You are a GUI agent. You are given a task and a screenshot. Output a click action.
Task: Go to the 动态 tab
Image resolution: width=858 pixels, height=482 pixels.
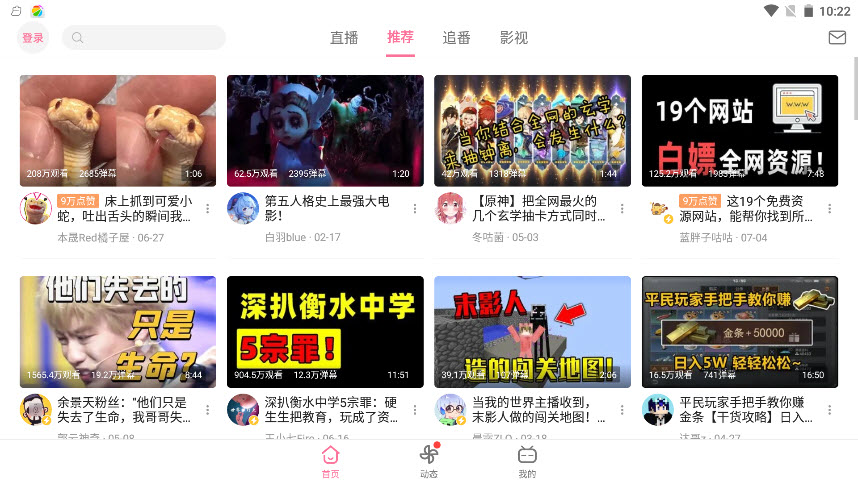tap(429, 460)
